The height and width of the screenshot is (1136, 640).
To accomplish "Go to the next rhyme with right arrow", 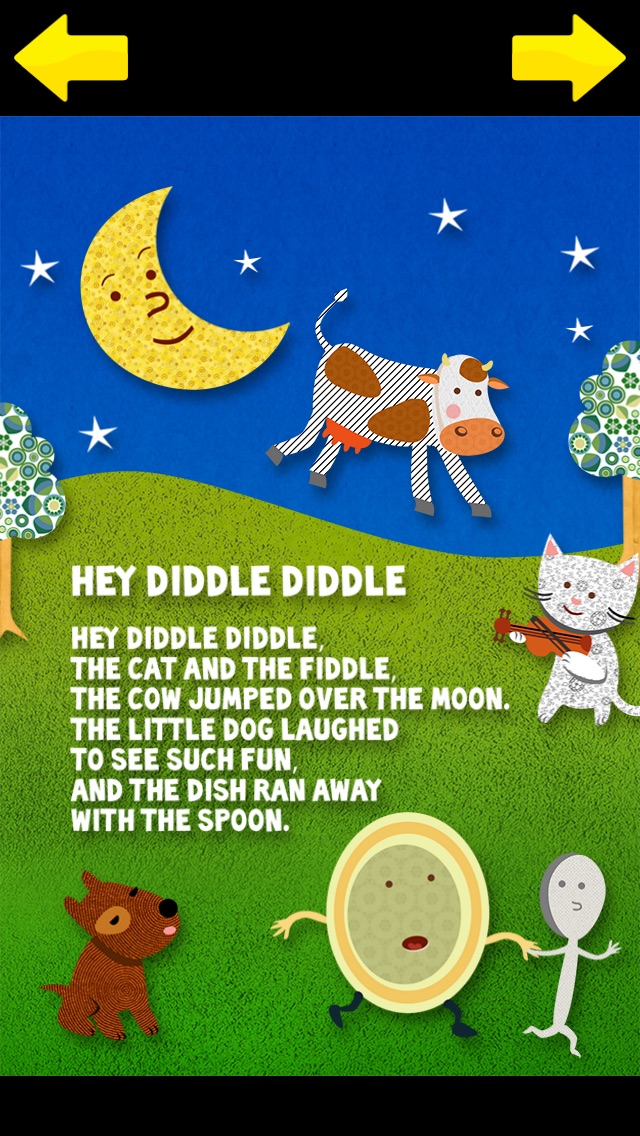I will pyautogui.click(x=569, y=57).
